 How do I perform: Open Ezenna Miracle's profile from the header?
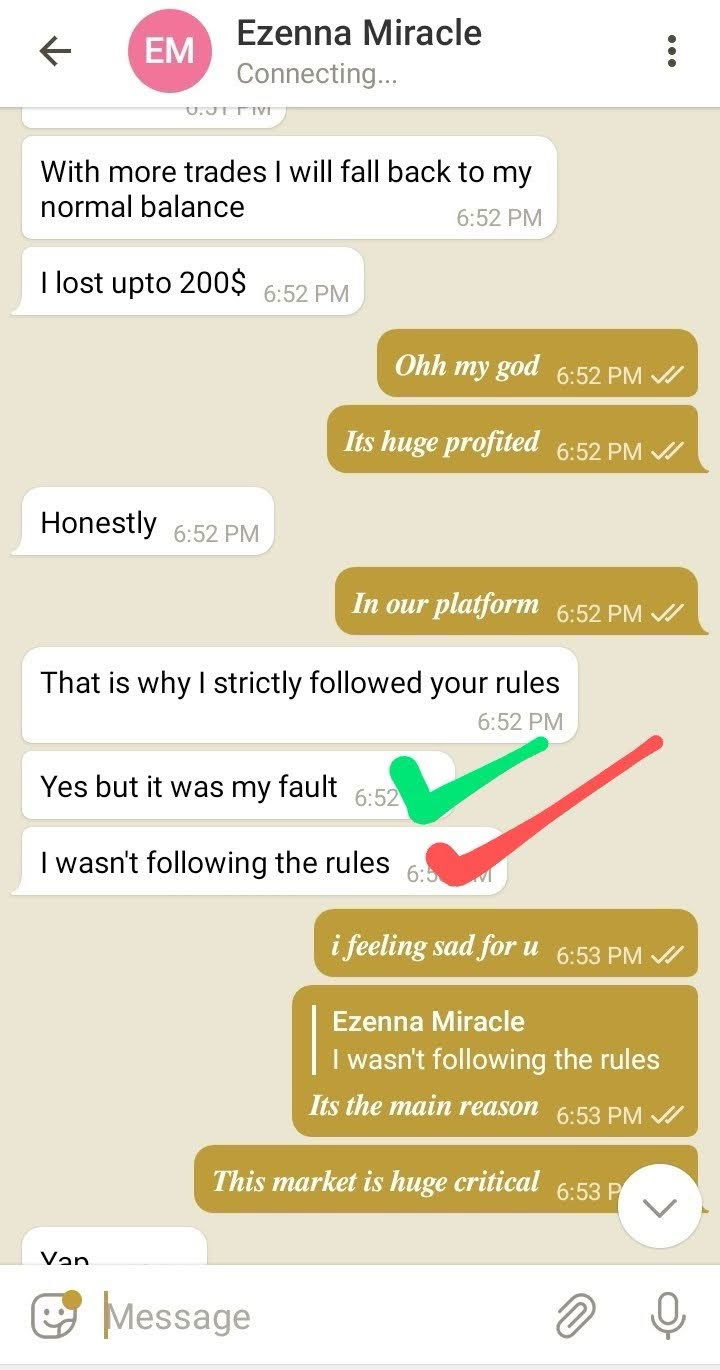(358, 52)
